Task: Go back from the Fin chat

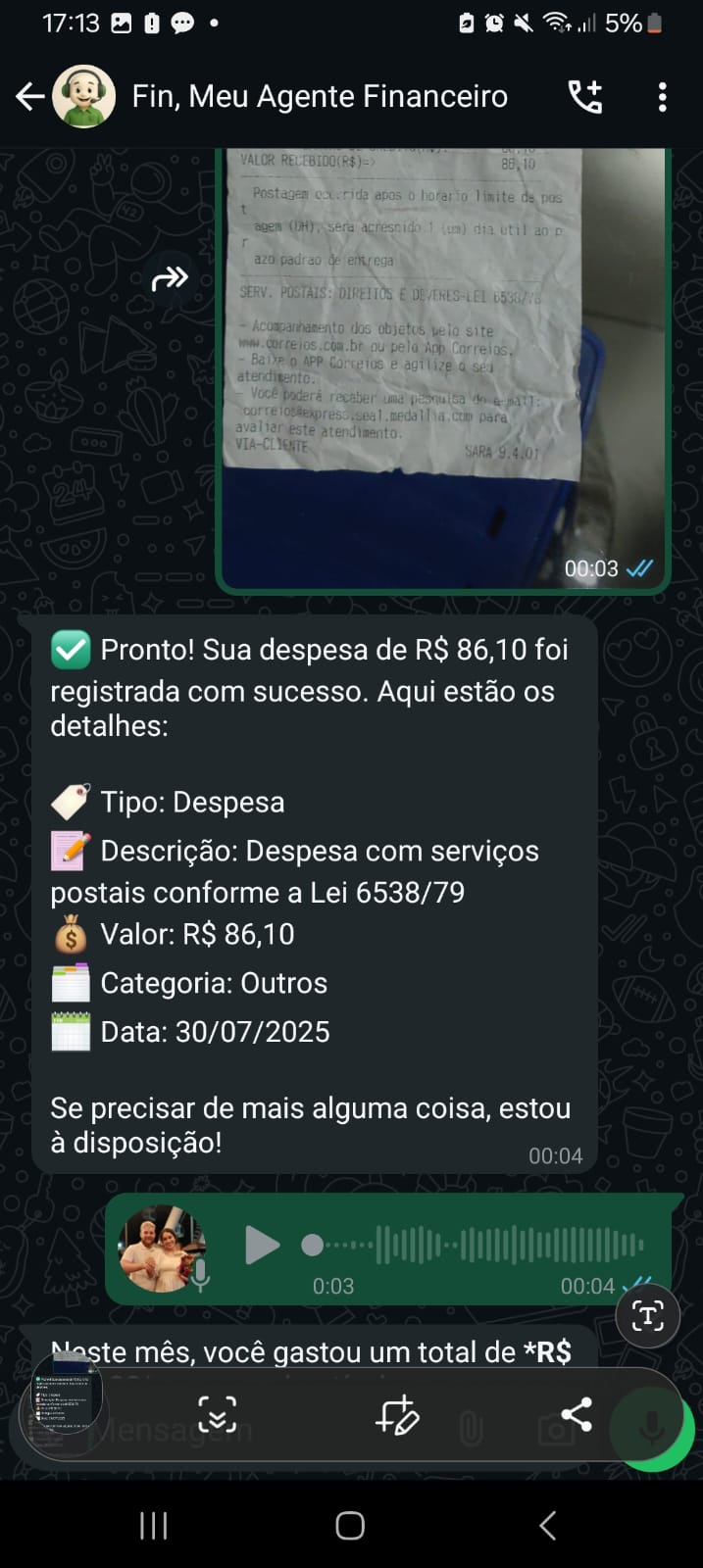Action: [29, 96]
